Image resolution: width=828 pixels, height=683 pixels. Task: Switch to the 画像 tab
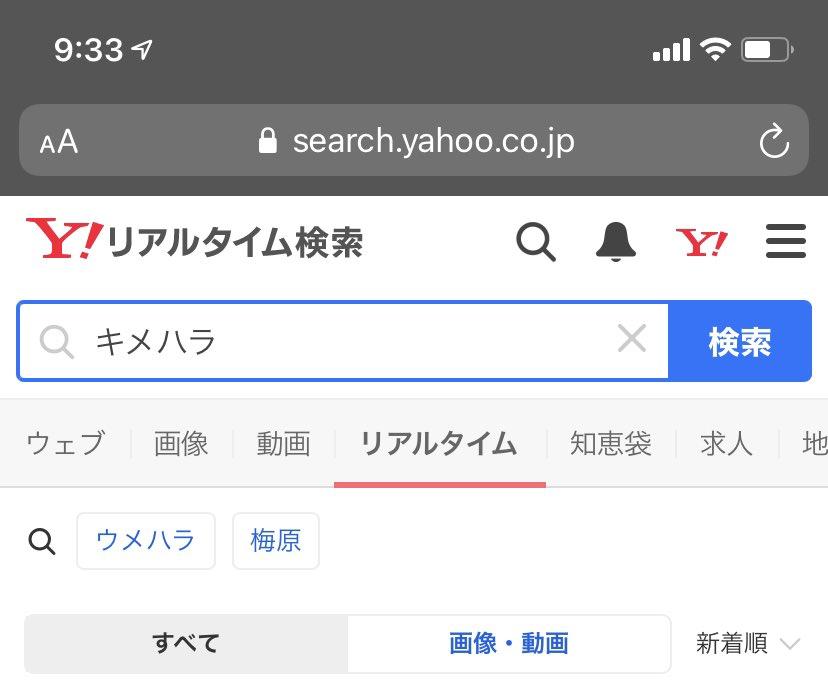click(x=181, y=444)
